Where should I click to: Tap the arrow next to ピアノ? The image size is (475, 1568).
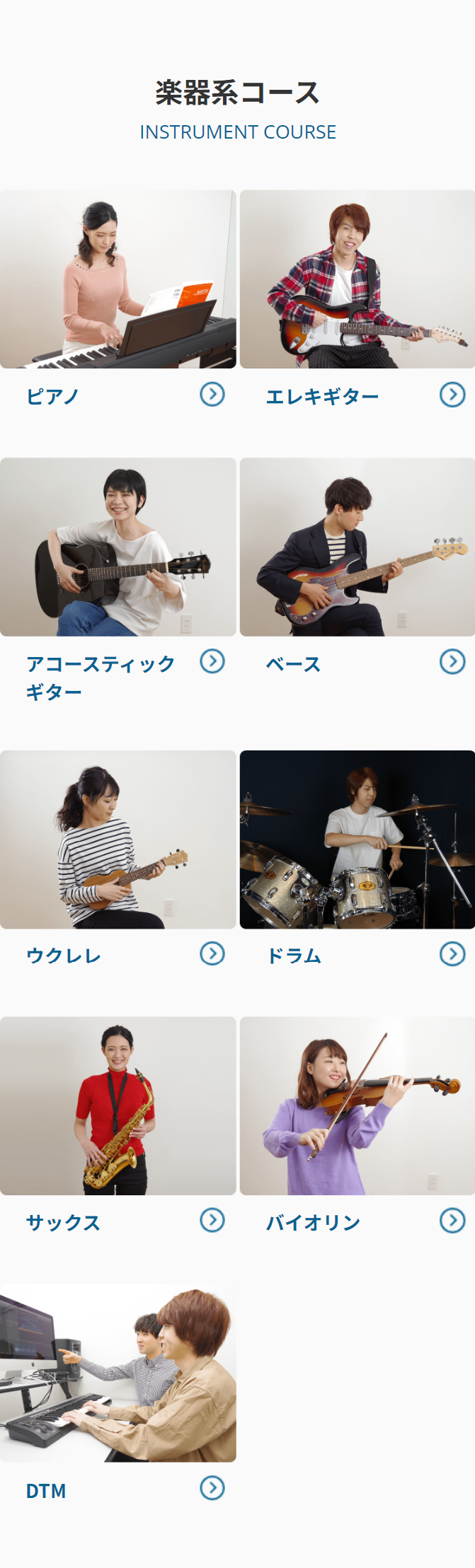212,394
